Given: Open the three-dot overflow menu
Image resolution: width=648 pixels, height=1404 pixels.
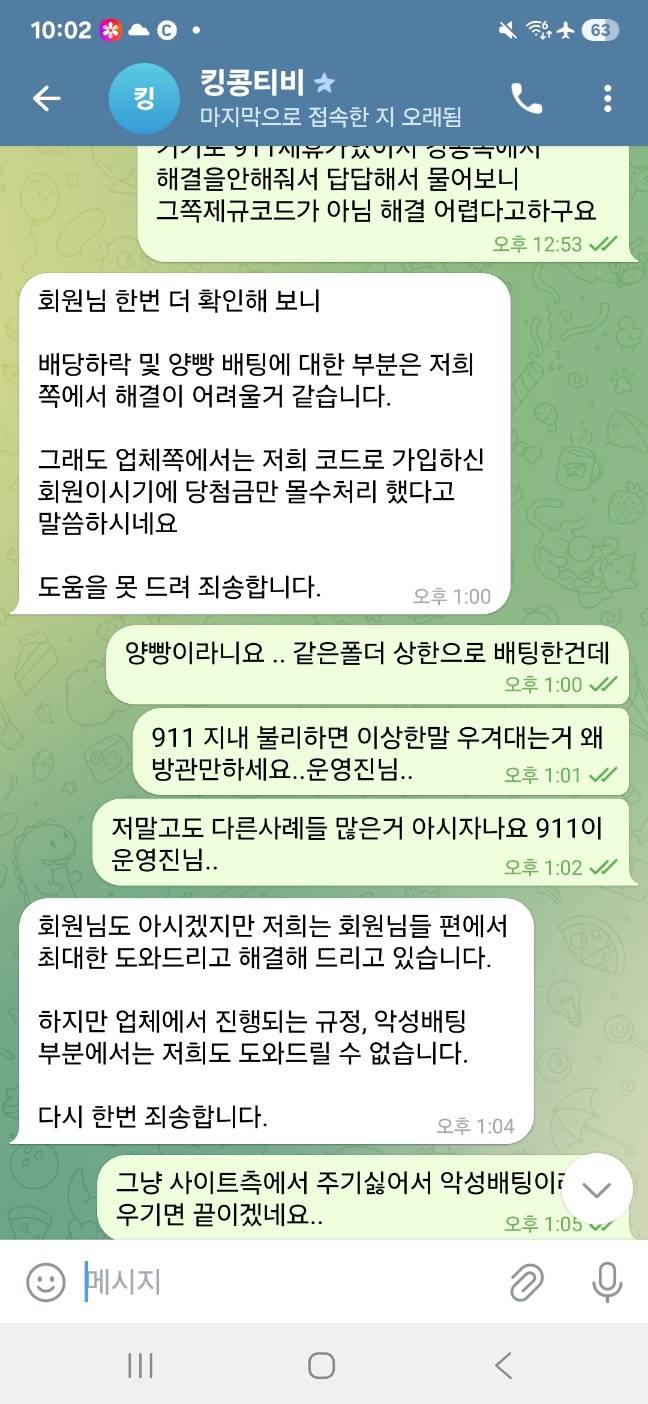Looking at the screenshot, I should tap(607, 98).
